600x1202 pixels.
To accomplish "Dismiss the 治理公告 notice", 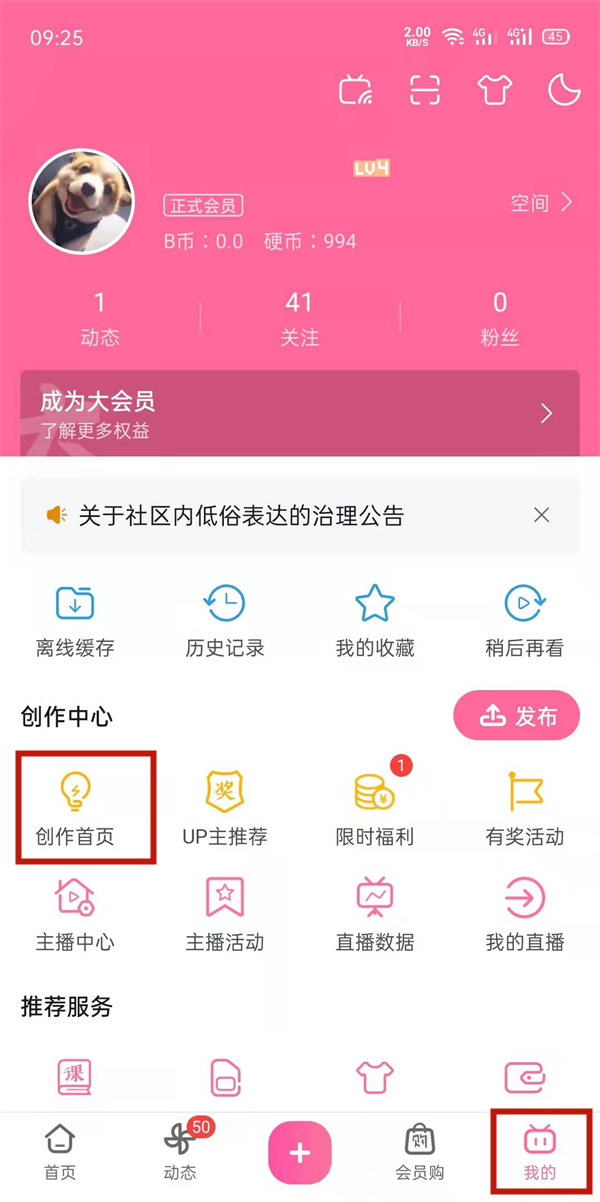I will point(541,515).
